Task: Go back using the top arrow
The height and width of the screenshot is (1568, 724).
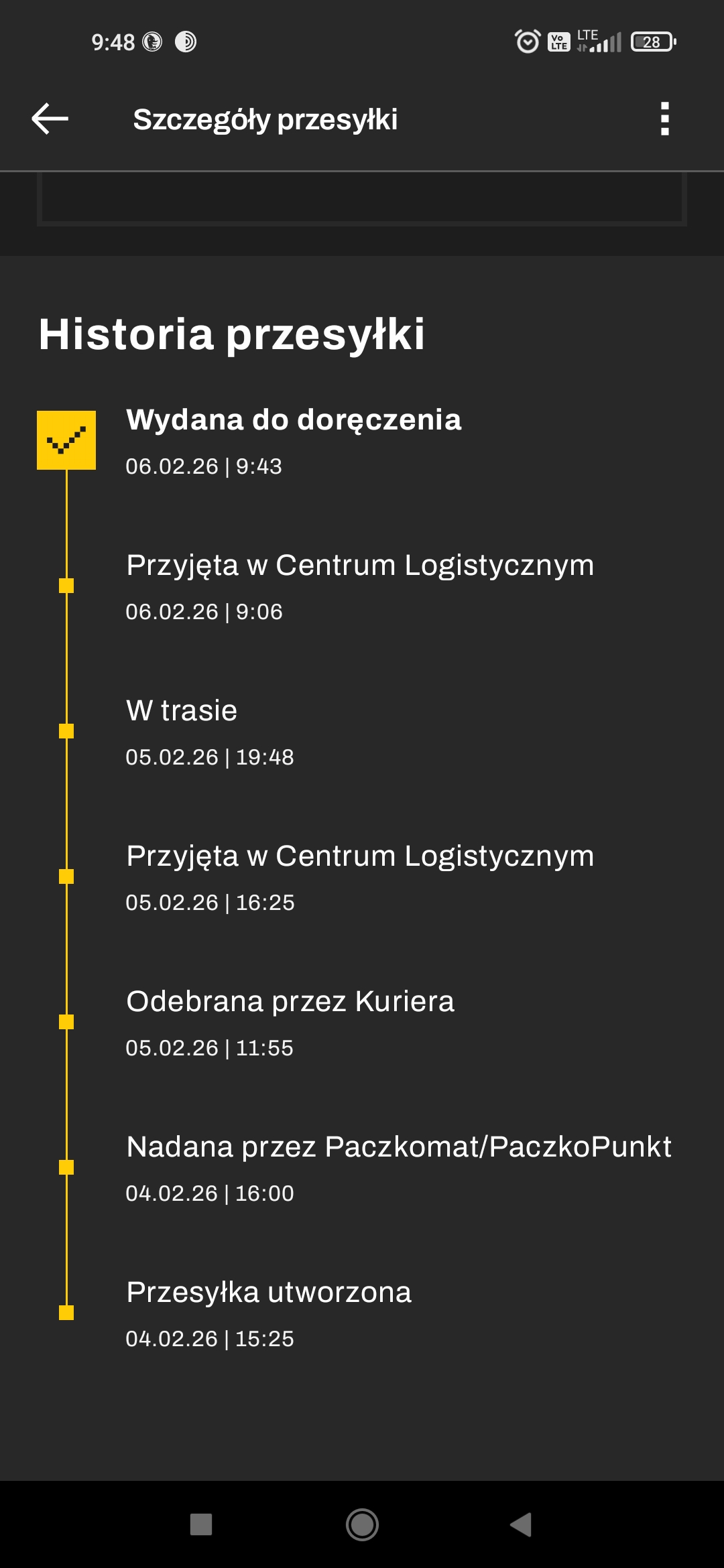Action: point(50,119)
